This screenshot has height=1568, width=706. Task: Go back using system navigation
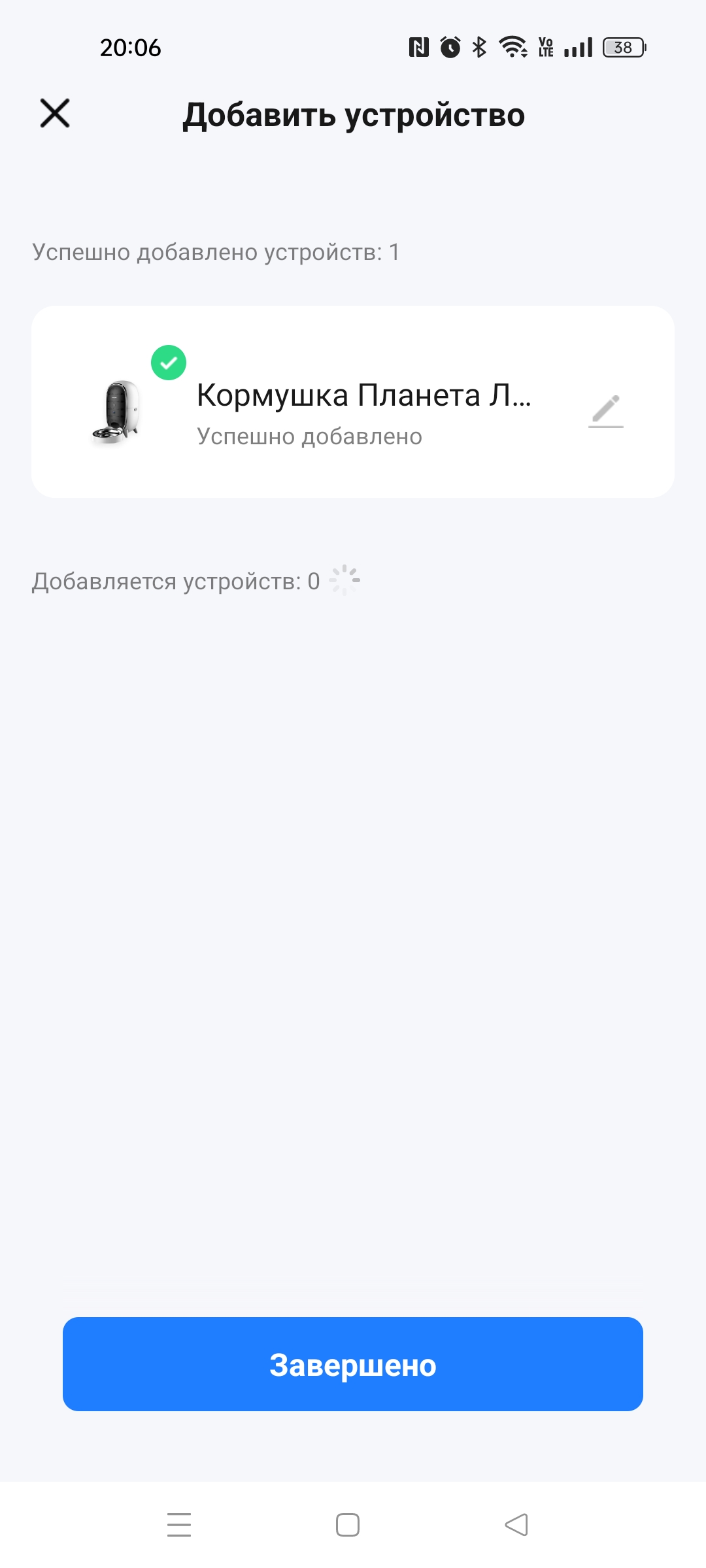pos(516,1525)
